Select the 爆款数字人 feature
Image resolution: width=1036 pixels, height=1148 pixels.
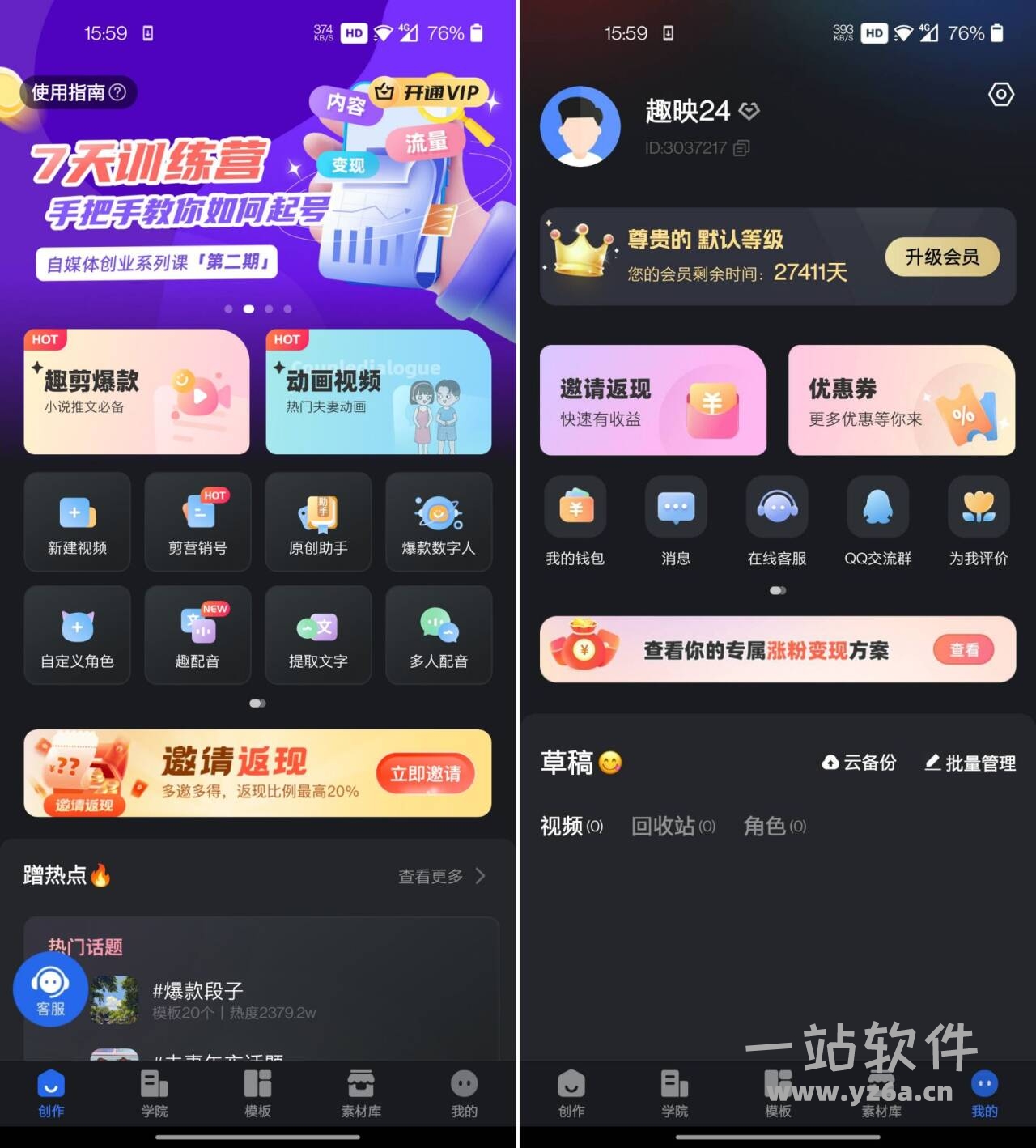click(x=439, y=522)
